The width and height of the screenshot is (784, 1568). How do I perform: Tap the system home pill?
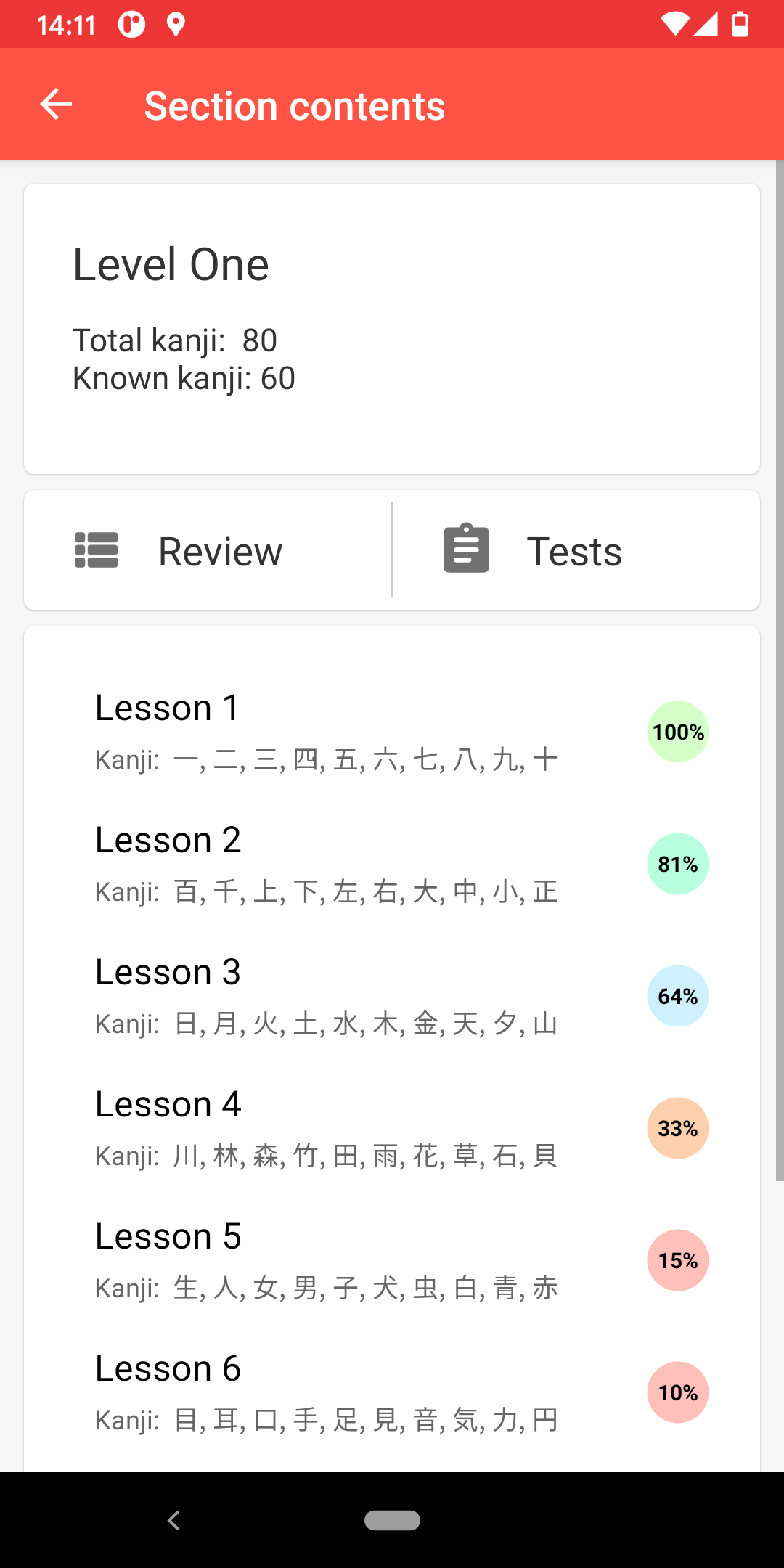(392, 1520)
